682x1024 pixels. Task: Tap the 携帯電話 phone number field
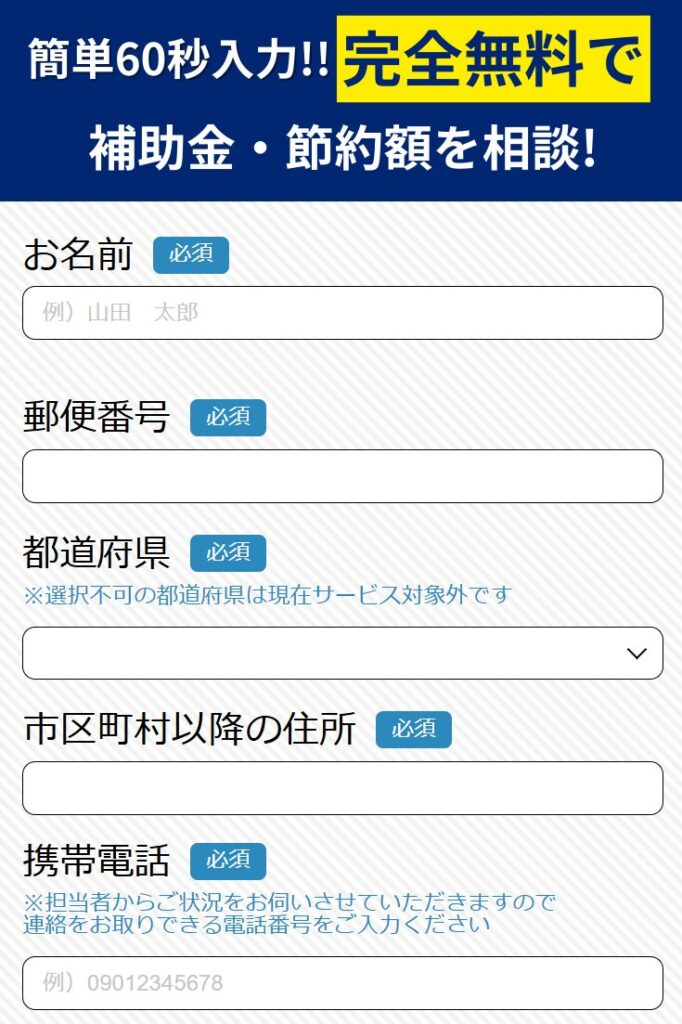342,983
